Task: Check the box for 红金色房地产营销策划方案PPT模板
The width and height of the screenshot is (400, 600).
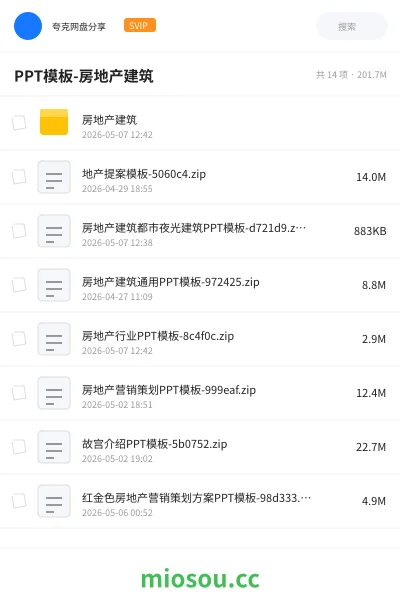Action: coord(19,501)
